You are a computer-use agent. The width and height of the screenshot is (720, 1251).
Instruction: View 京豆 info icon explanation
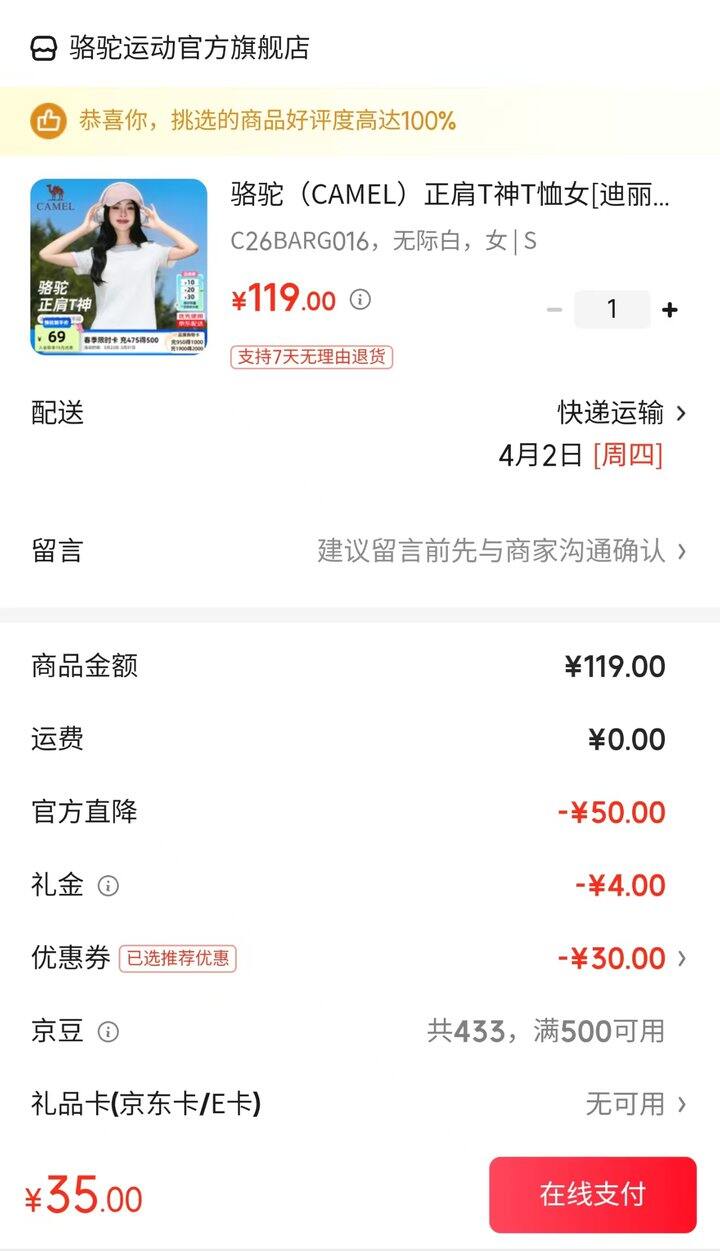(x=108, y=1032)
